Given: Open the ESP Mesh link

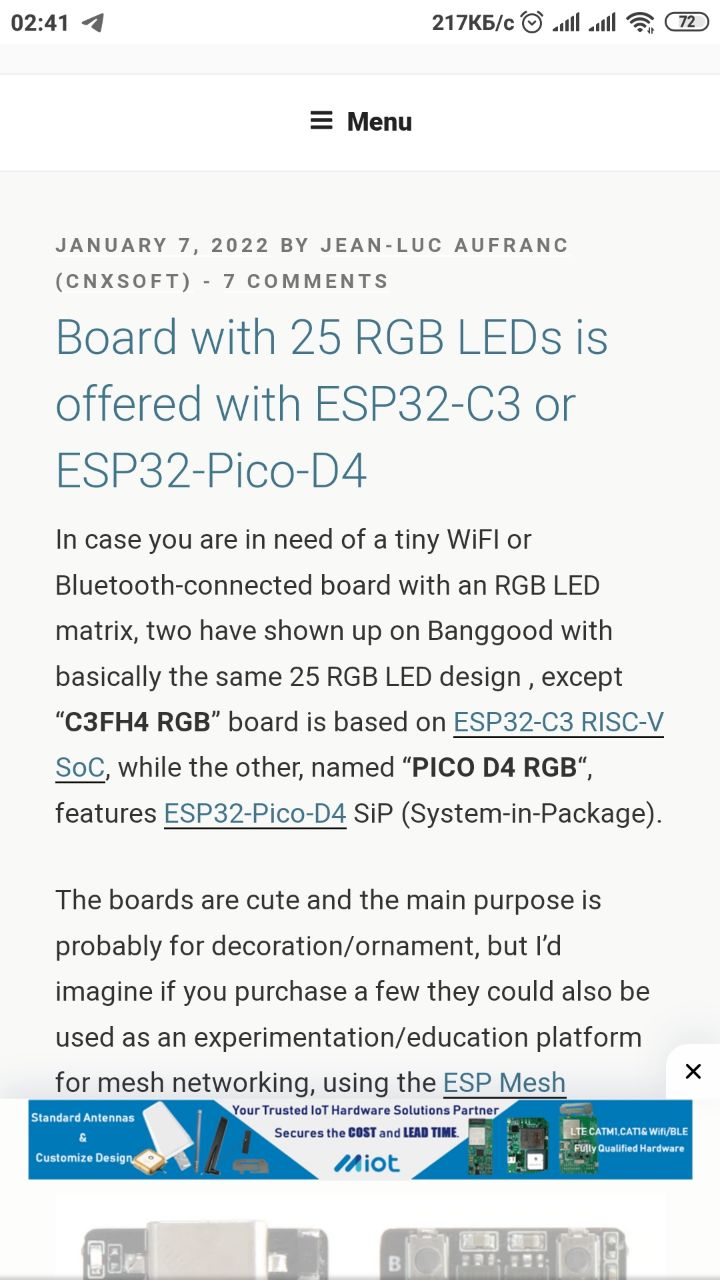Looking at the screenshot, I should (x=504, y=1083).
